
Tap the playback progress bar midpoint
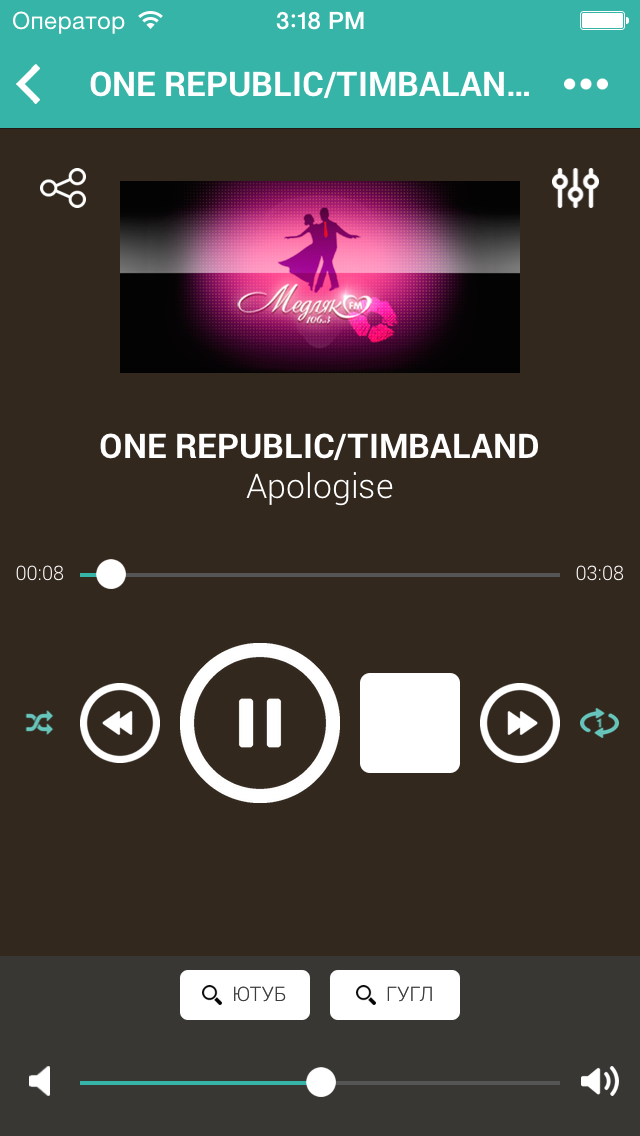[x=320, y=575]
